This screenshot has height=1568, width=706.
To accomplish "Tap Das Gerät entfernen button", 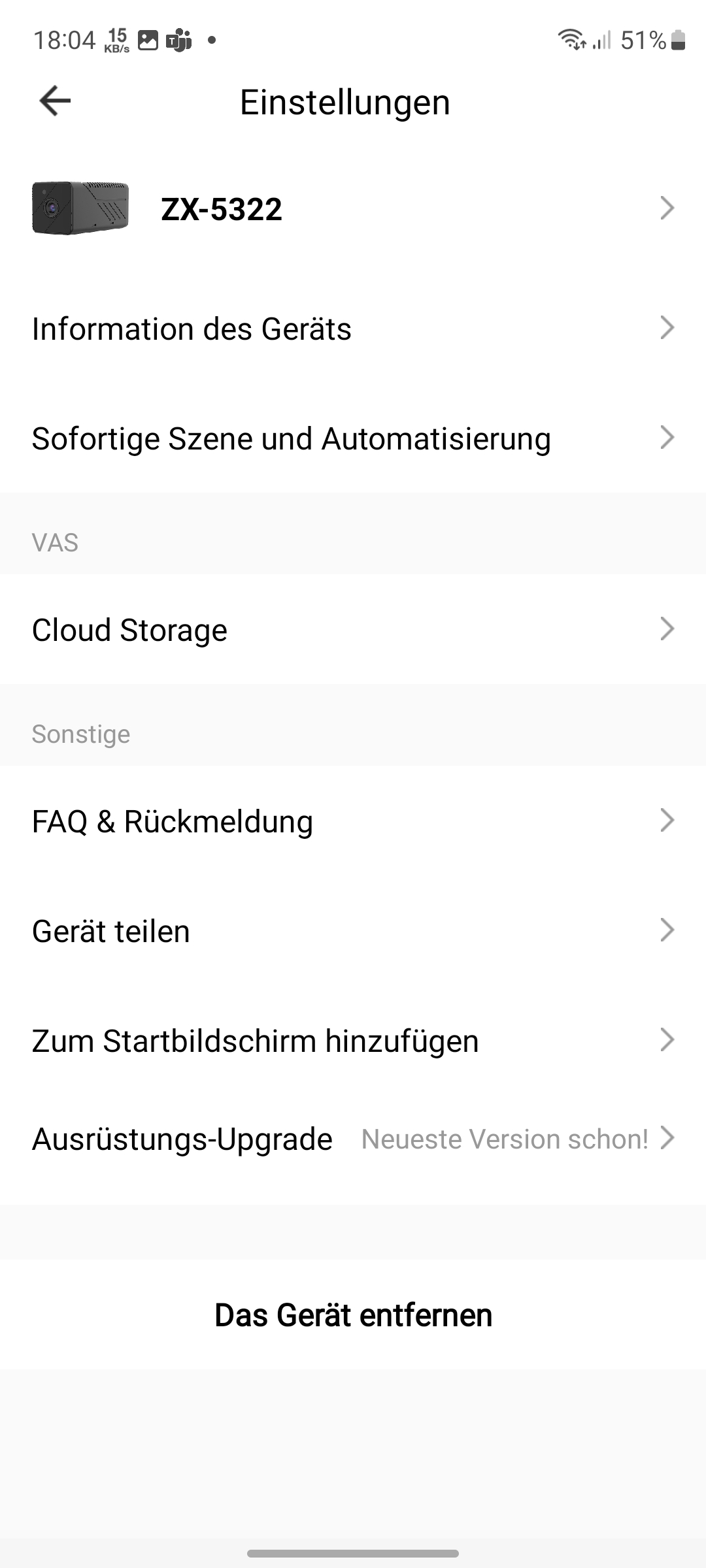I will (x=353, y=1315).
